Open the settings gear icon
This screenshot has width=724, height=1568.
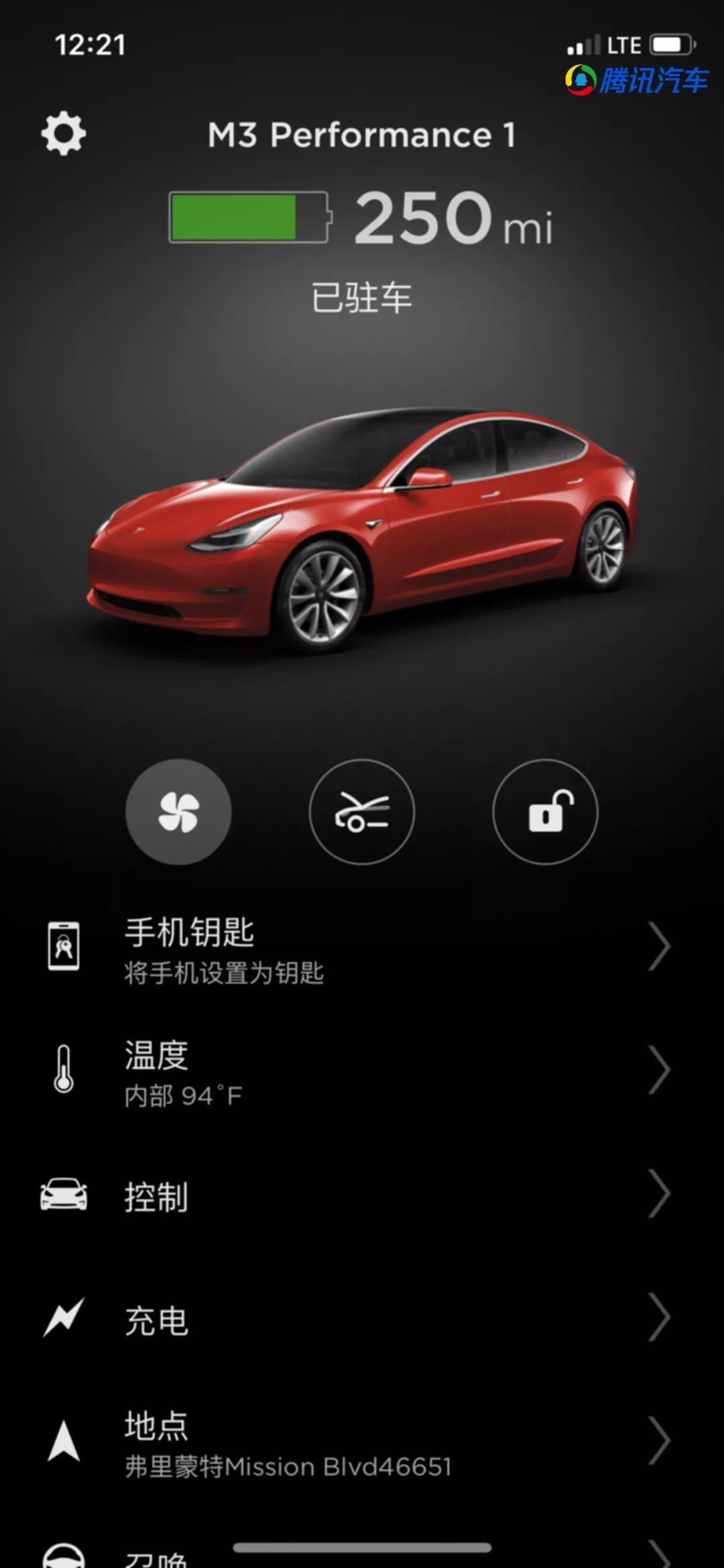click(64, 134)
